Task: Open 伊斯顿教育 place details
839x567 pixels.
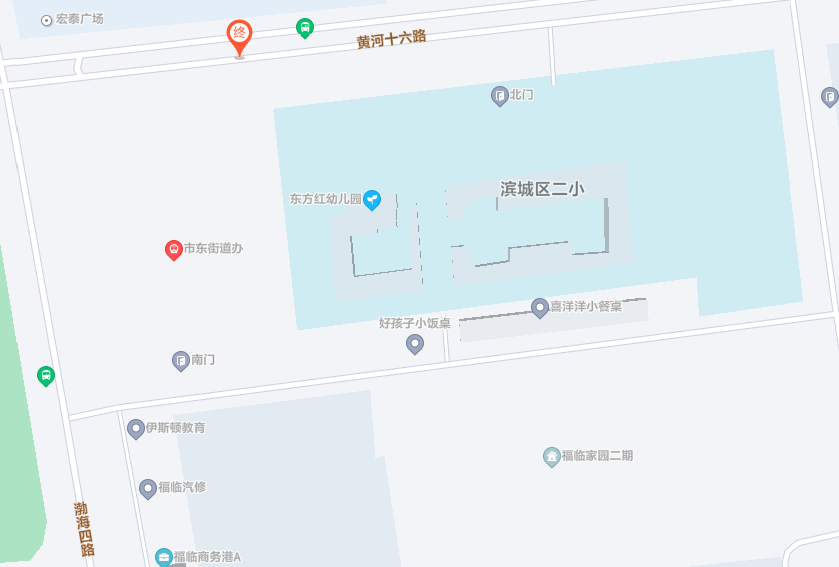Action: (x=136, y=428)
